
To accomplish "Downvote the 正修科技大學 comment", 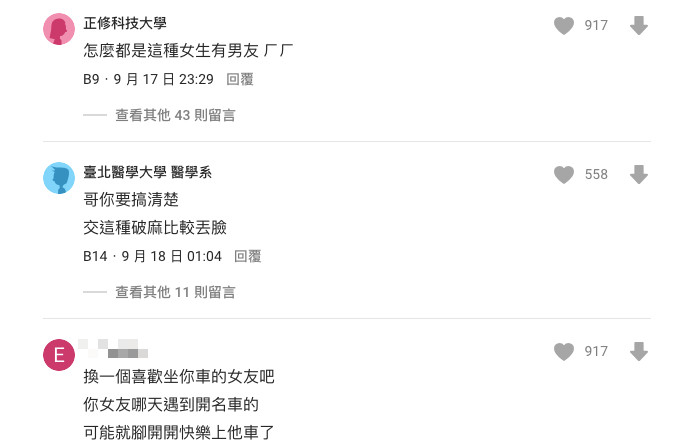I will point(639,26).
